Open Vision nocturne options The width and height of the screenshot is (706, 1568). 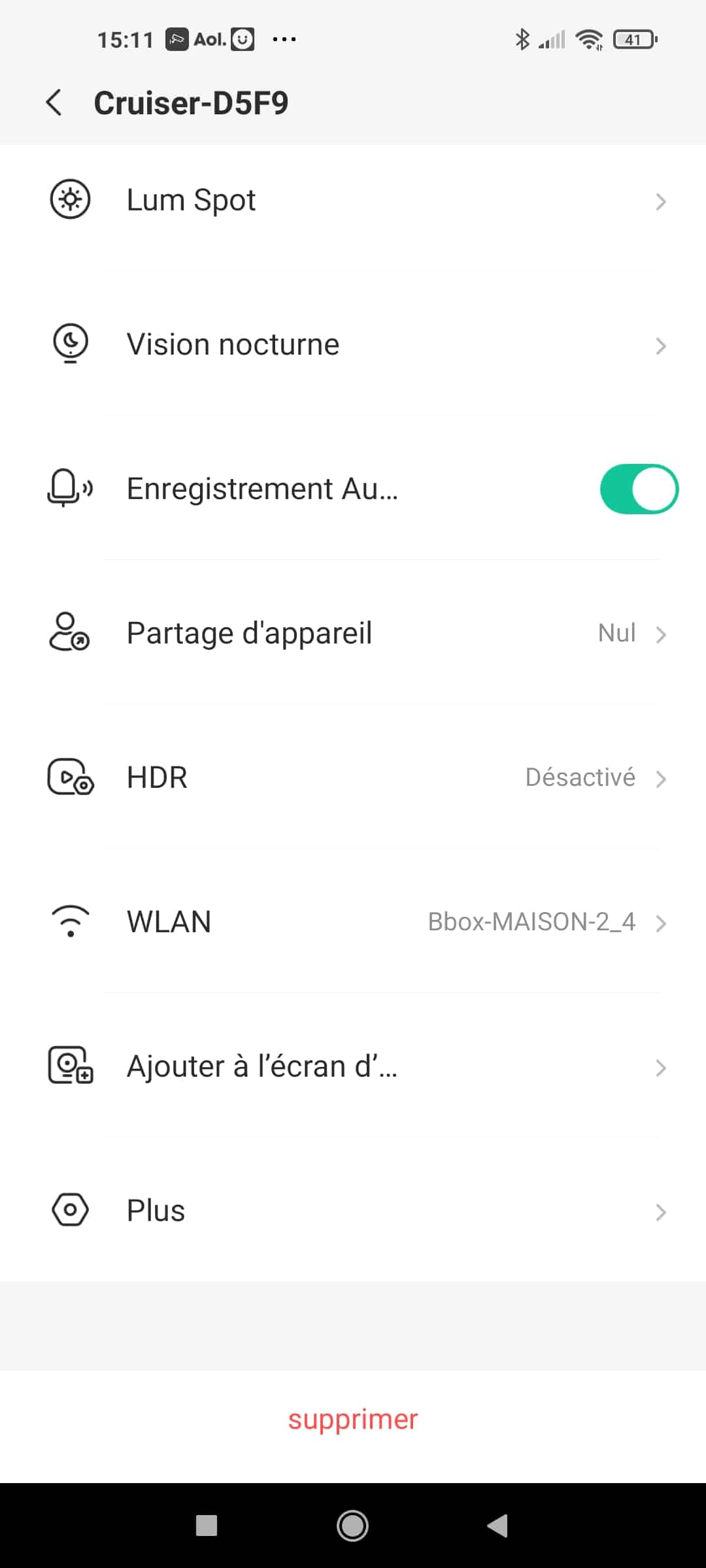pyautogui.click(x=353, y=344)
